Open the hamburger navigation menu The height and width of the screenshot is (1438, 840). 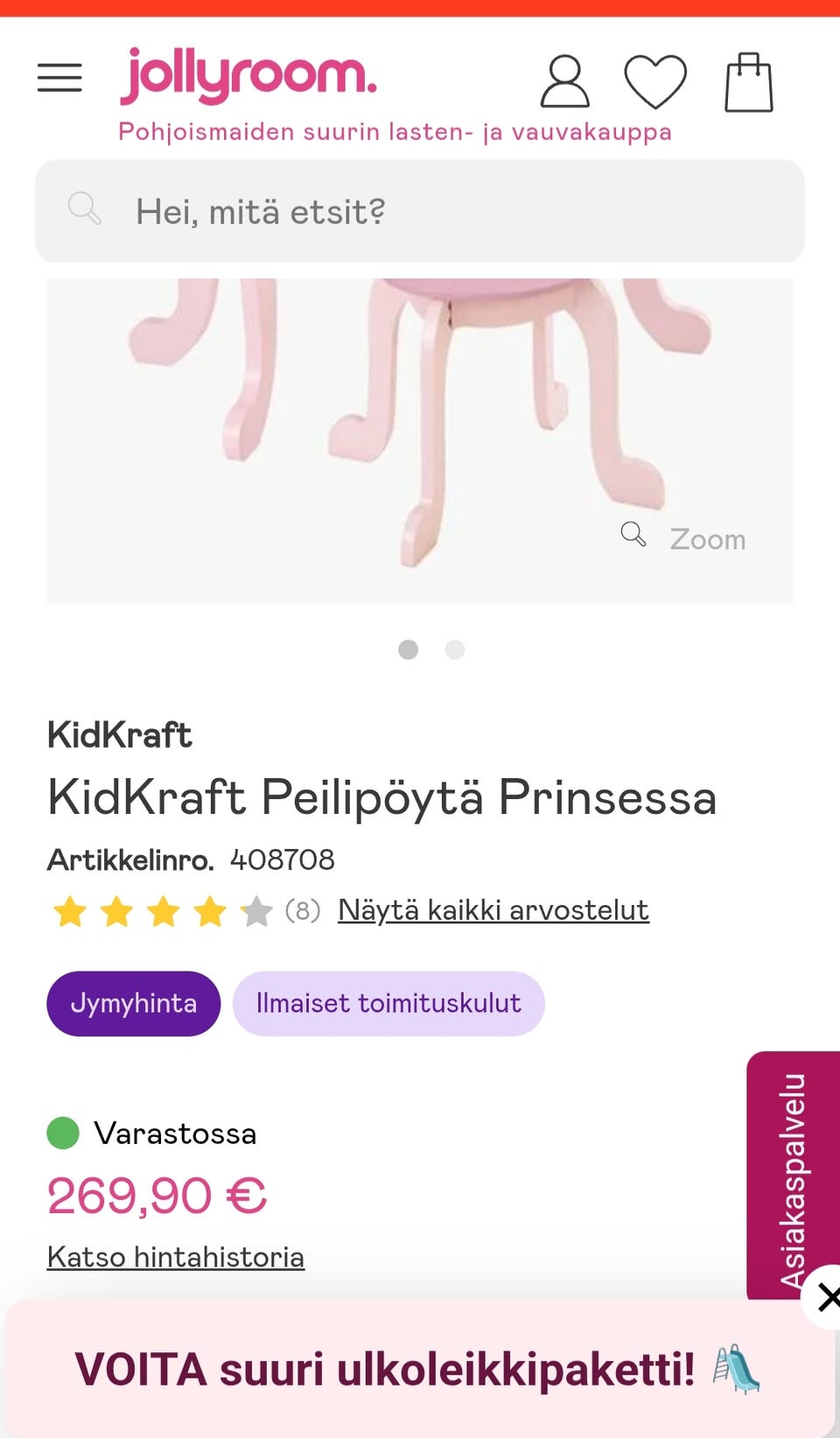[x=59, y=77]
